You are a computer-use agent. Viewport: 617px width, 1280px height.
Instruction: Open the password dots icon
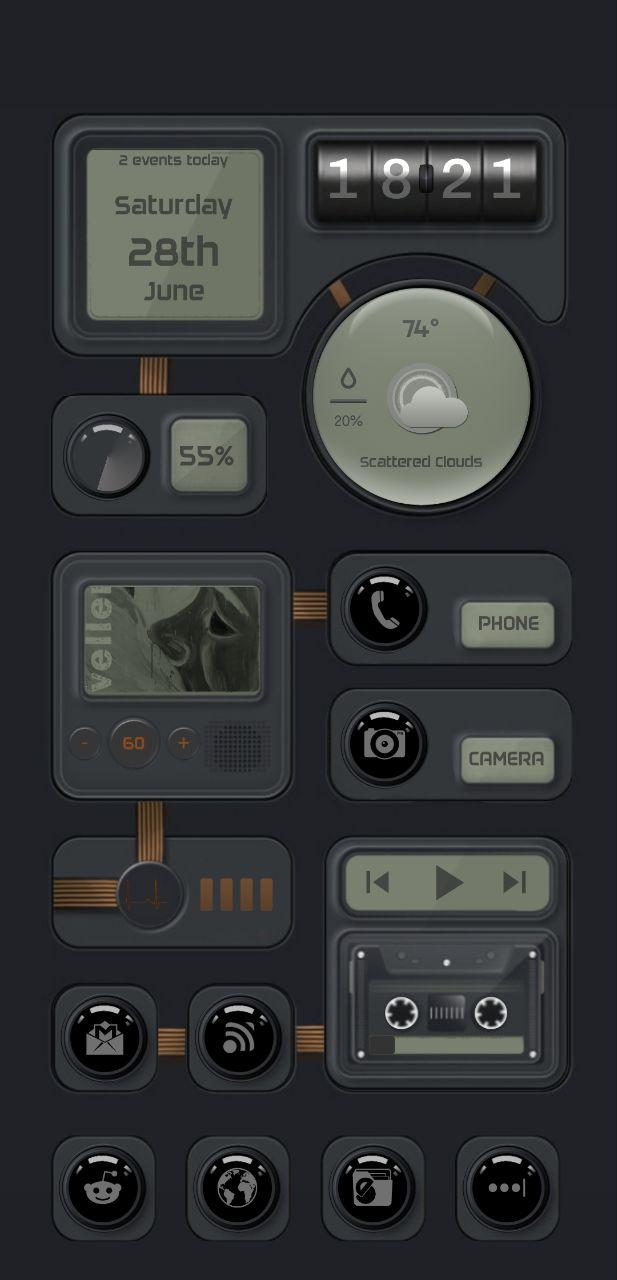tap(507, 1188)
